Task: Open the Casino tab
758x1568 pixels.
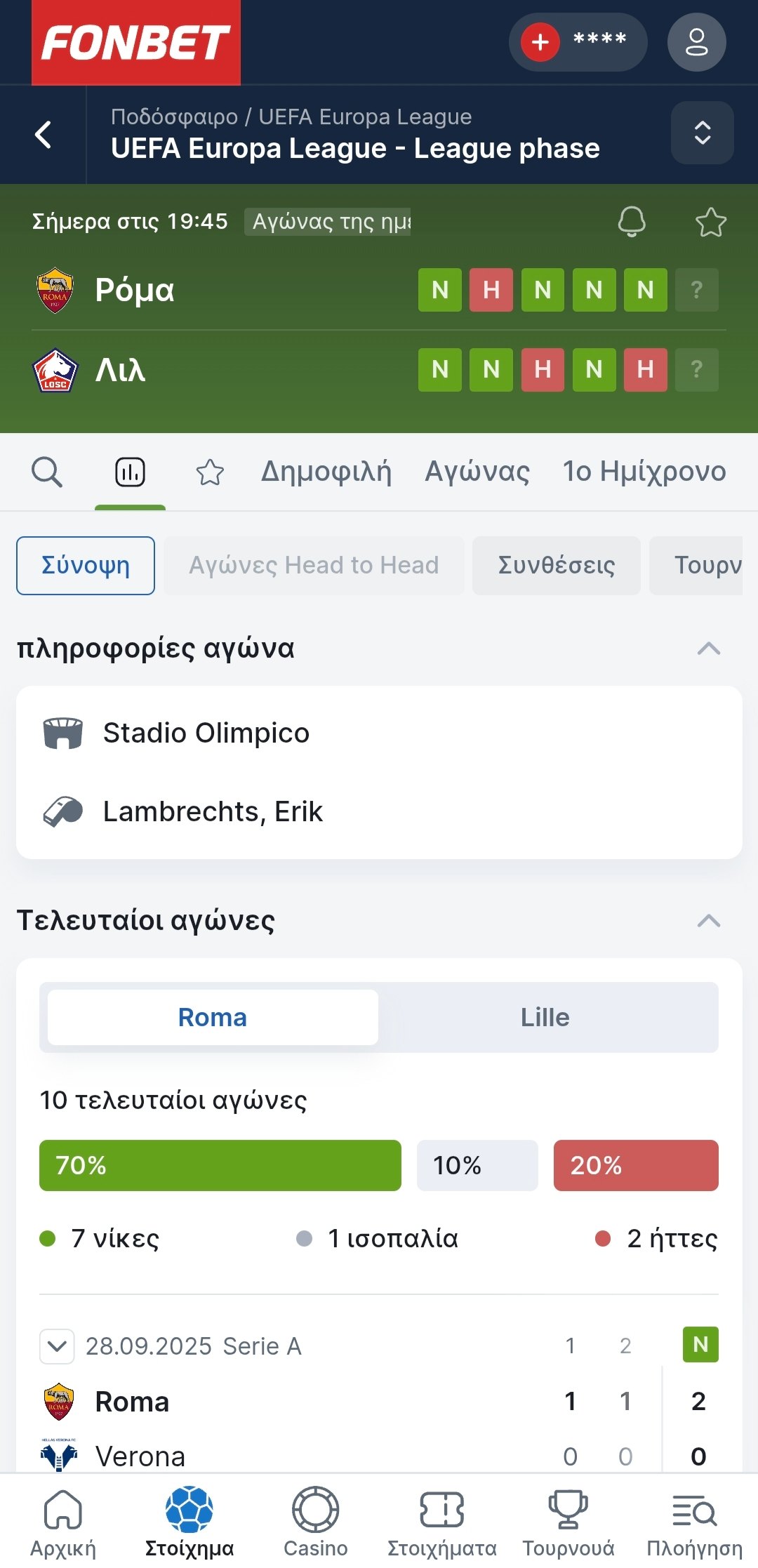Action: click(315, 1522)
